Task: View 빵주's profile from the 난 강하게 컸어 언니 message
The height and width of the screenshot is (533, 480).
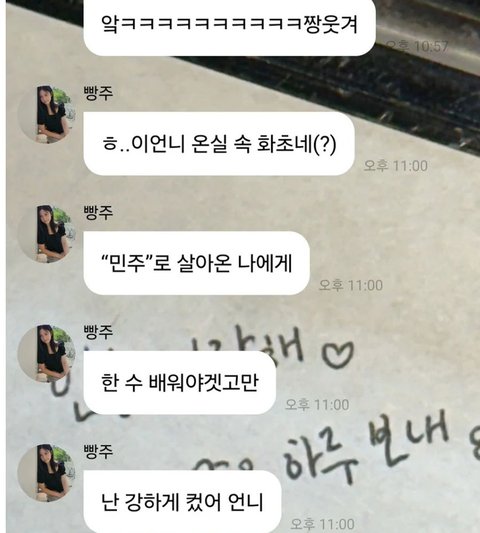Action: pyautogui.click(x=47, y=473)
